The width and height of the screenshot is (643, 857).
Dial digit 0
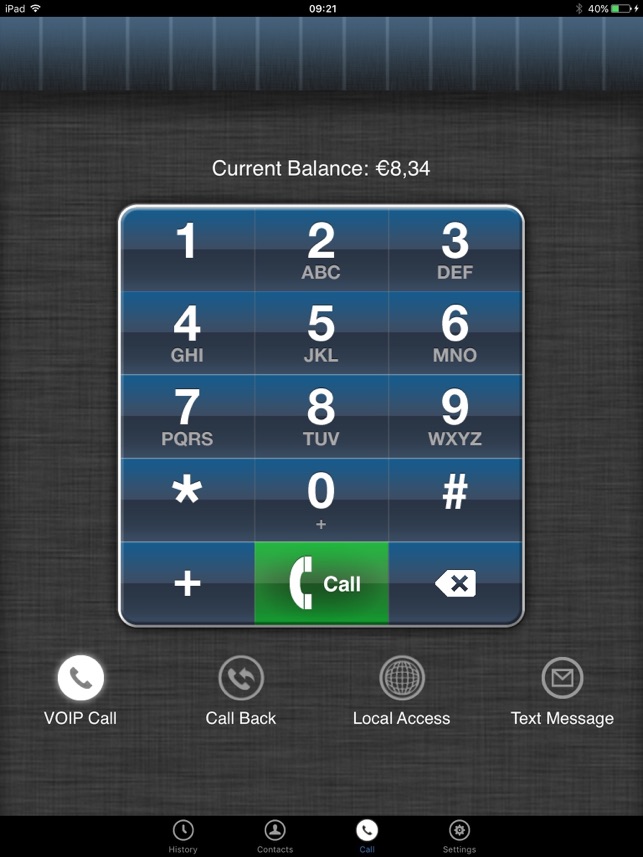[x=322, y=500]
